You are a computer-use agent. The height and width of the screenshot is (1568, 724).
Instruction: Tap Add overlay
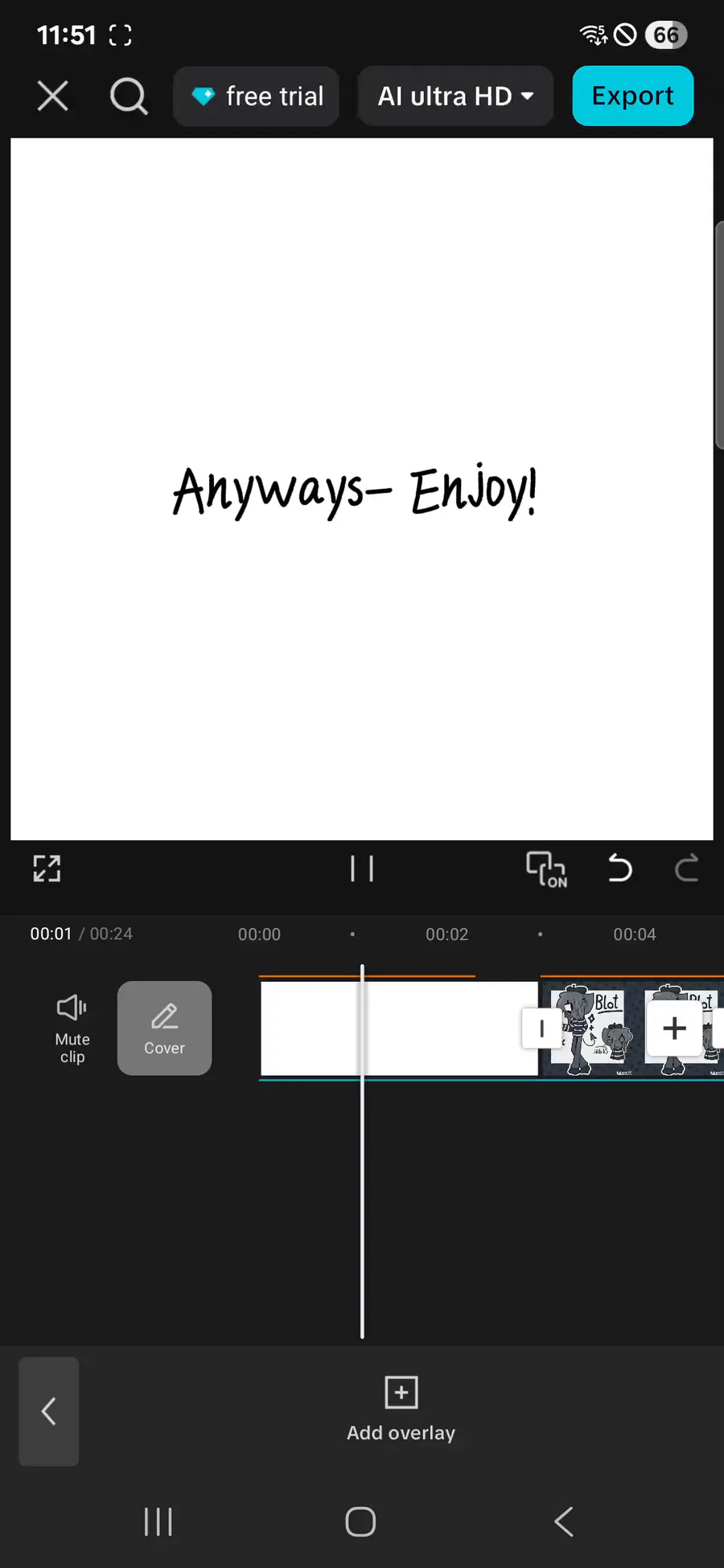401,1410
